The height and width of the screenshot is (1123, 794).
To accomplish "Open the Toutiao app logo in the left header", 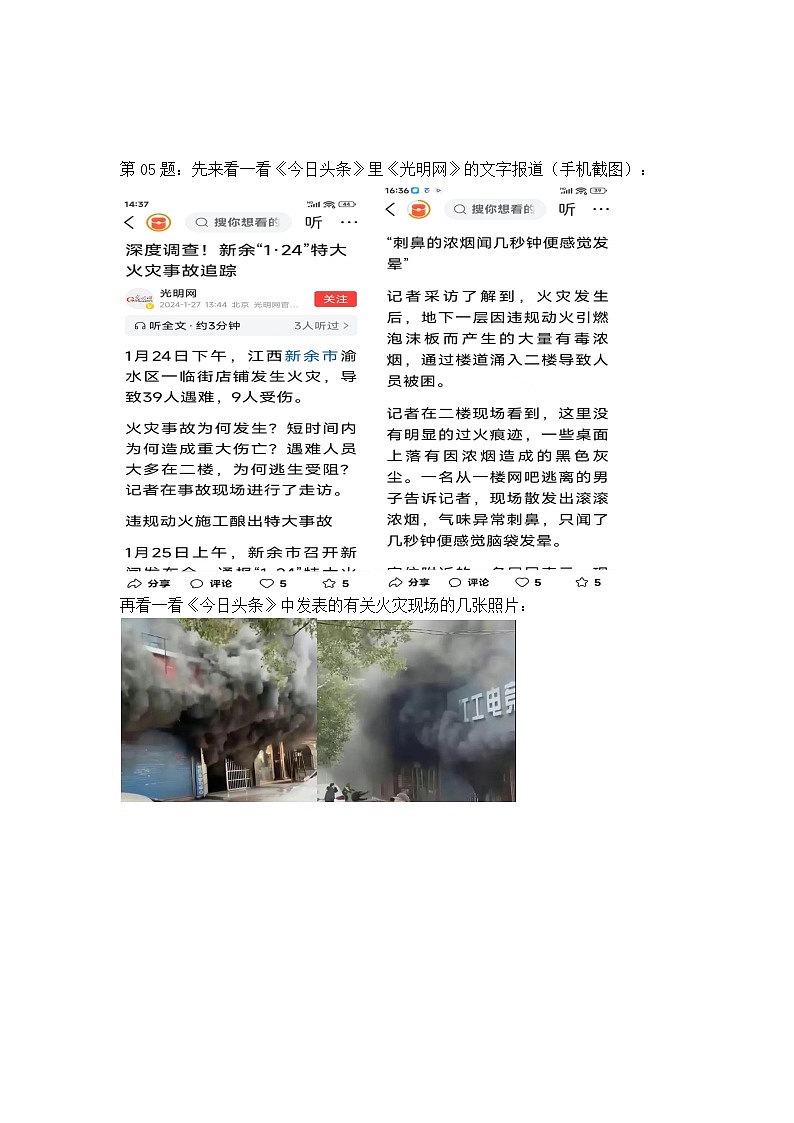I will 158,222.
